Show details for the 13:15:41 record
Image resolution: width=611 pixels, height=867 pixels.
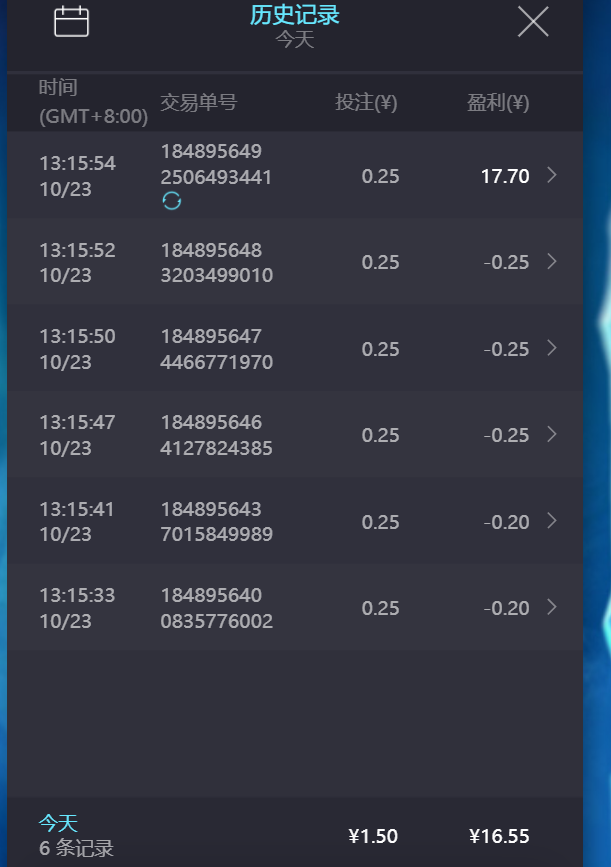pos(552,521)
